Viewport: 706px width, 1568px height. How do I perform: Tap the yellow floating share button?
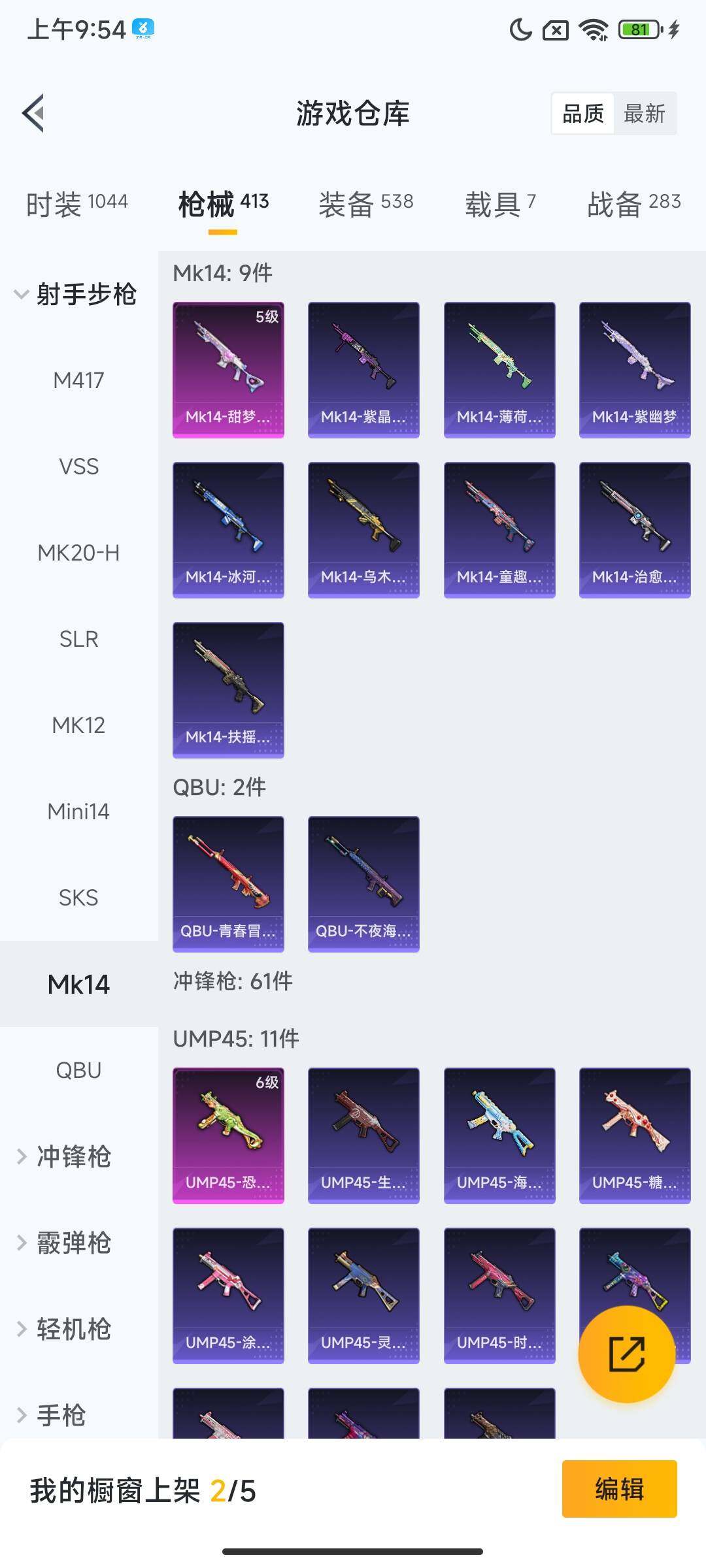(x=626, y=1354)
